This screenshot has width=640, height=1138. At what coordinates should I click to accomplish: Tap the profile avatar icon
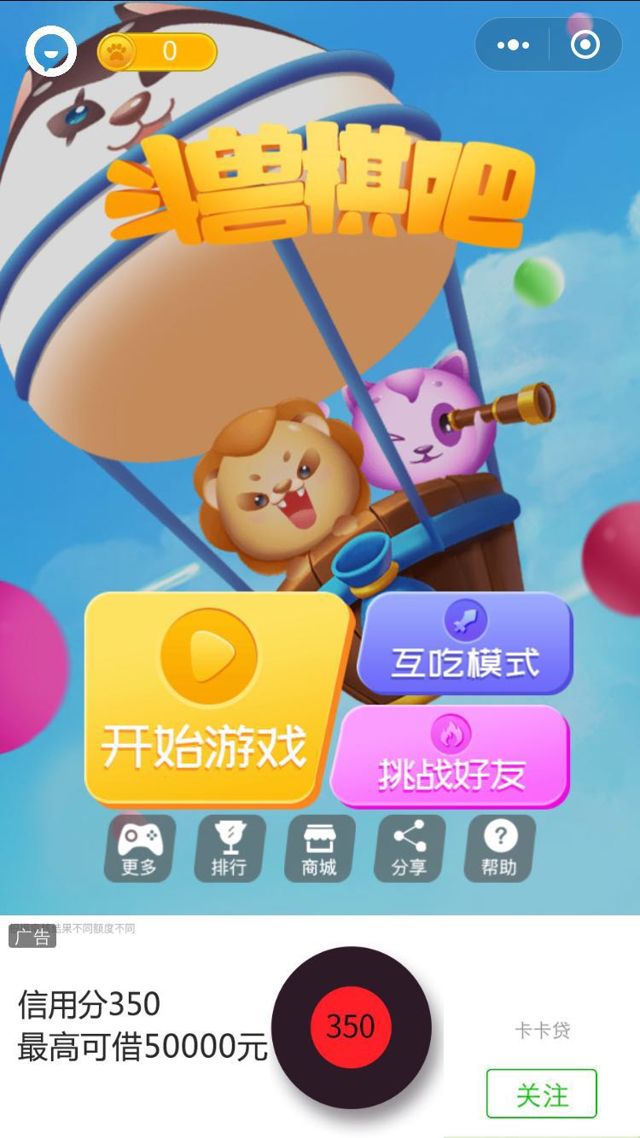51,50
